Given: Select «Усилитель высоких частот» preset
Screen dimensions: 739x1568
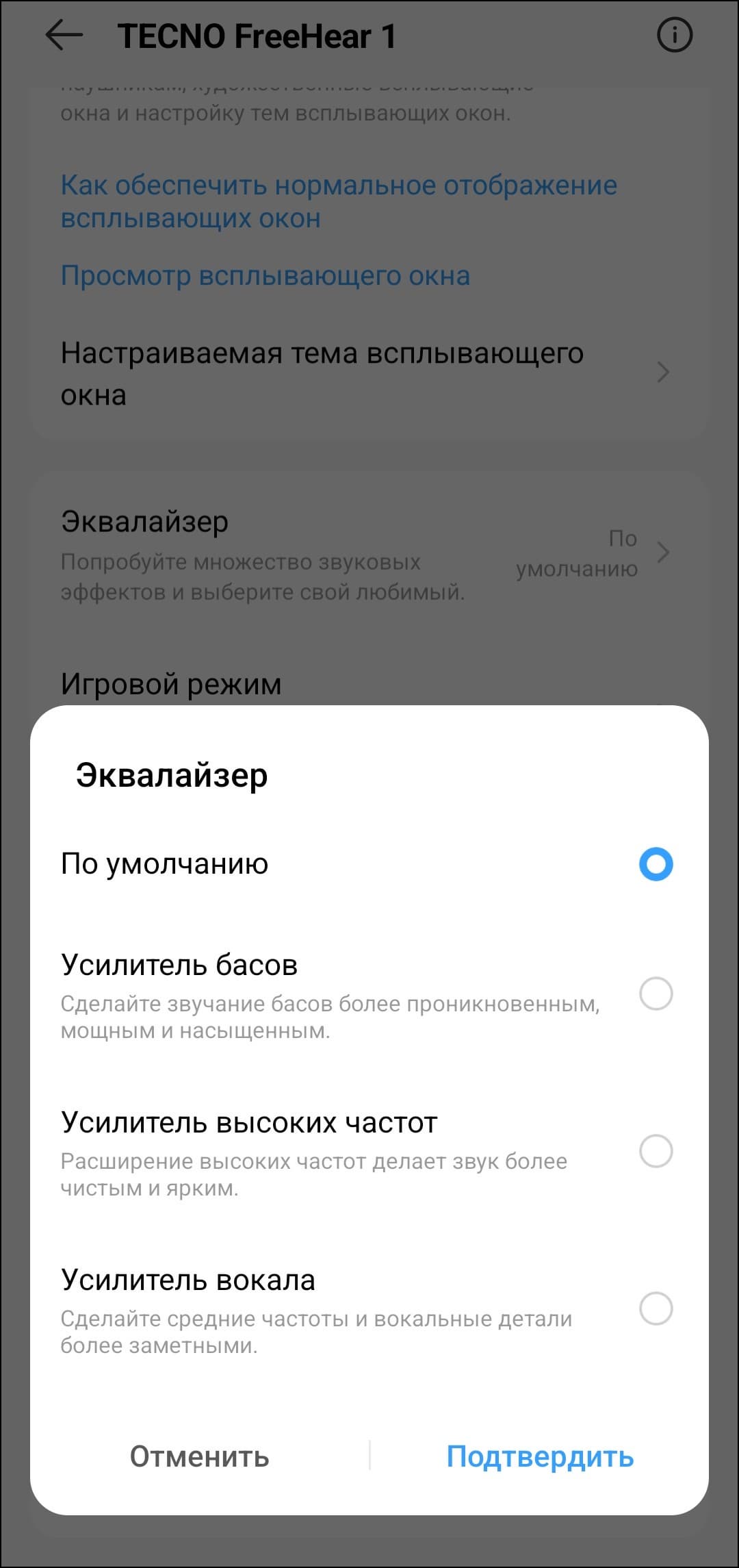Looking at the screenshot, I should pyautogui.click(x=655, y=1151).
